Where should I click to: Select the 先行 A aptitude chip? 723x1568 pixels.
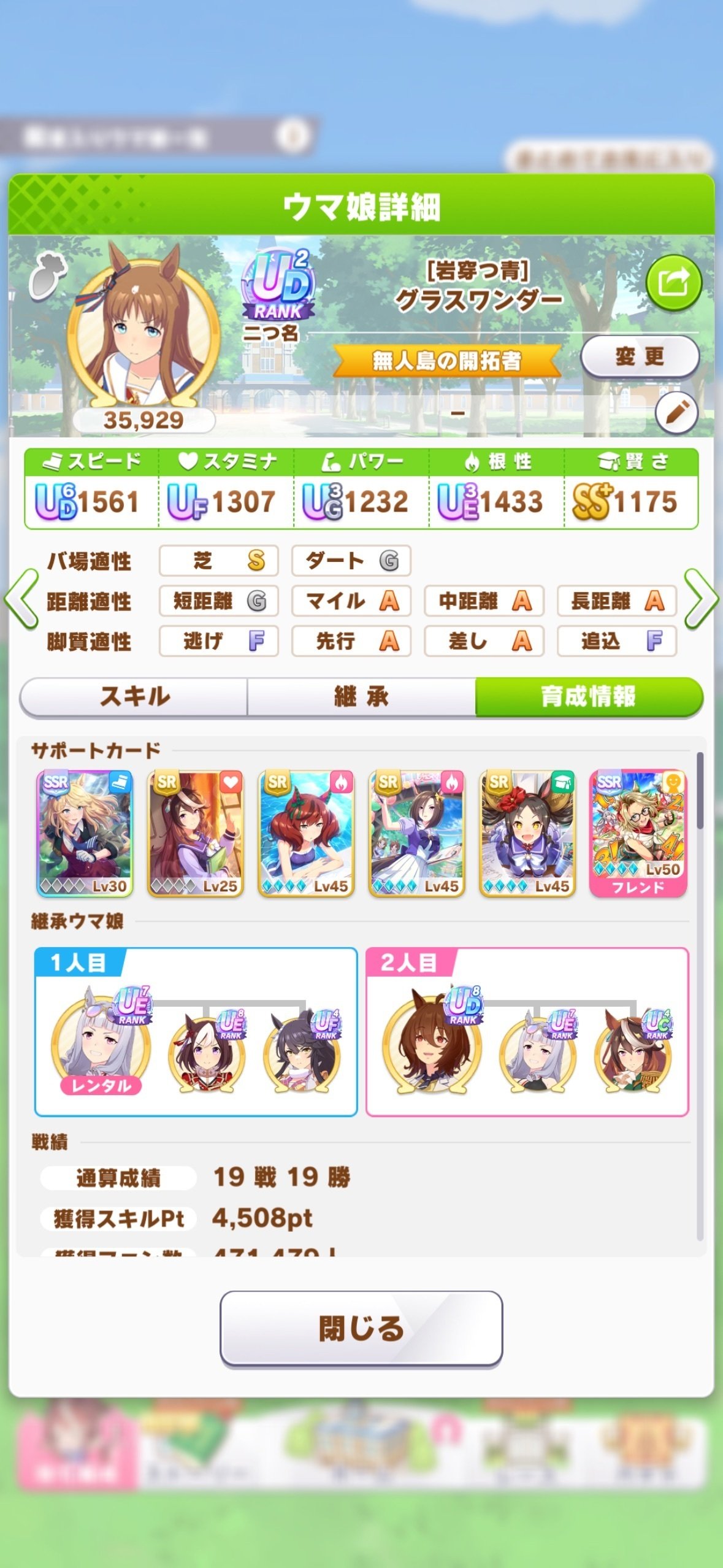(x=351, y=642)
